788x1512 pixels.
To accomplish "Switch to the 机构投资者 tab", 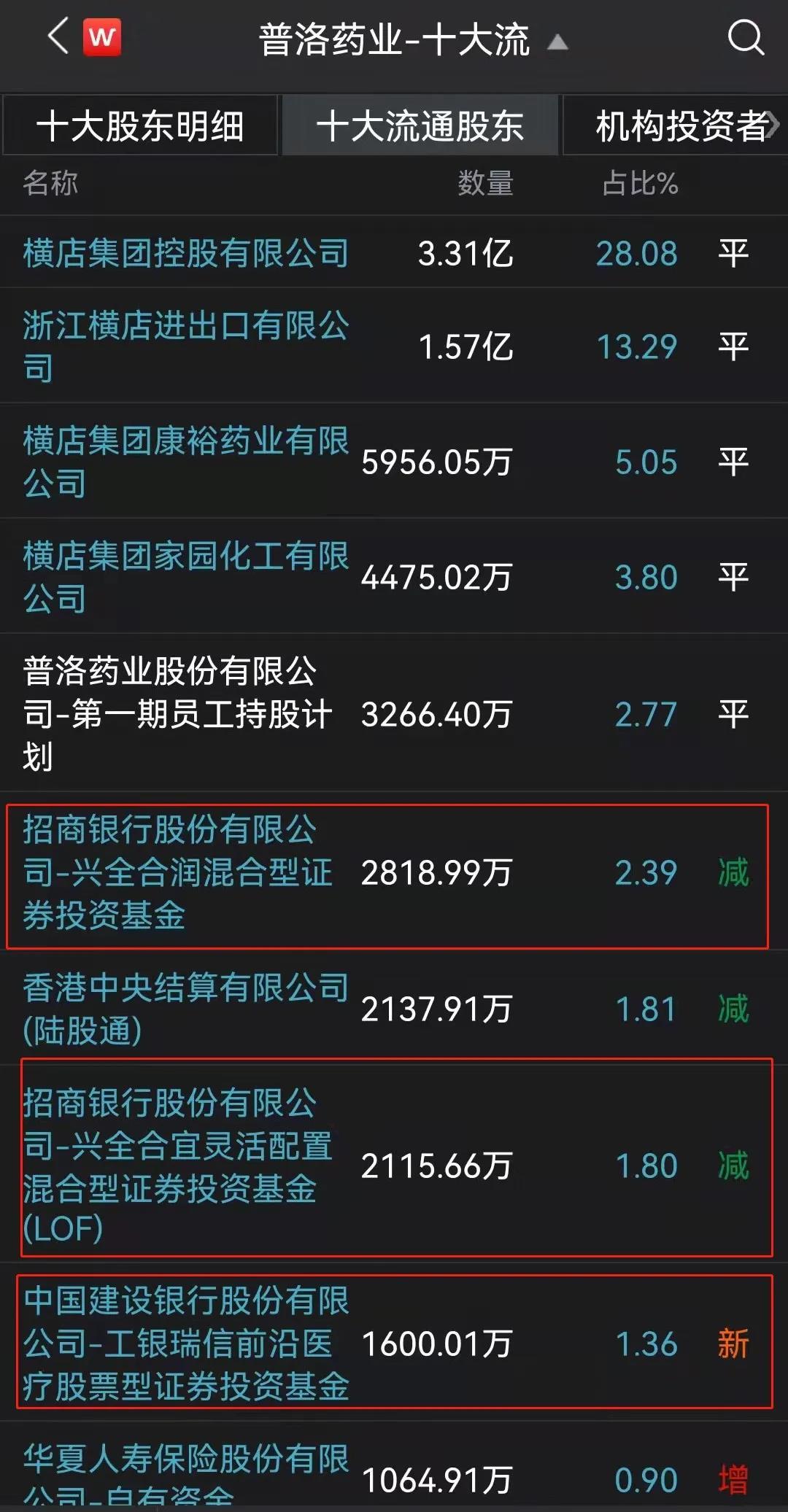I will [x=676, y=125].
